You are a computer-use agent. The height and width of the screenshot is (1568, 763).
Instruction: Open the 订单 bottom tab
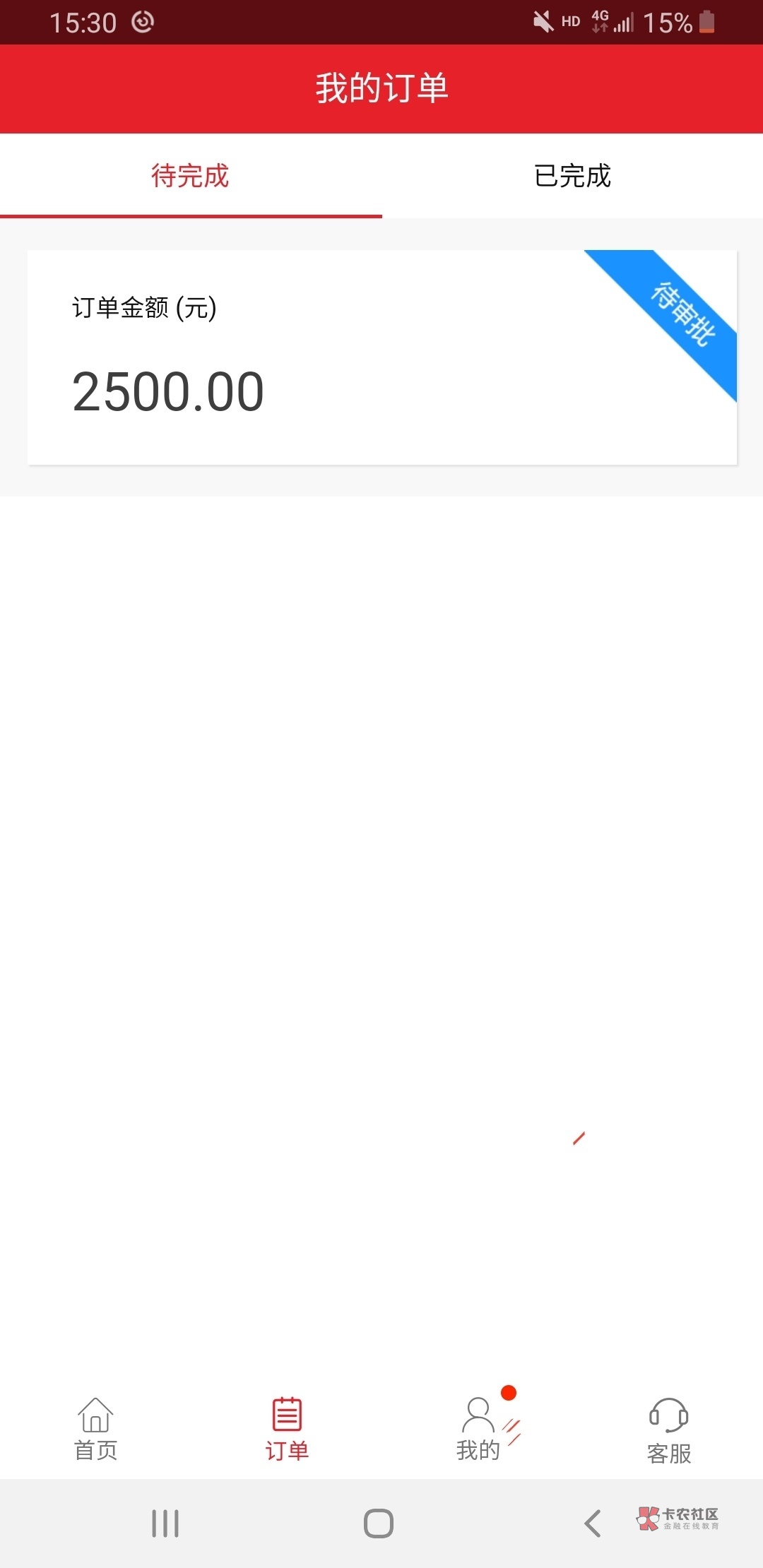point(287,1430)
